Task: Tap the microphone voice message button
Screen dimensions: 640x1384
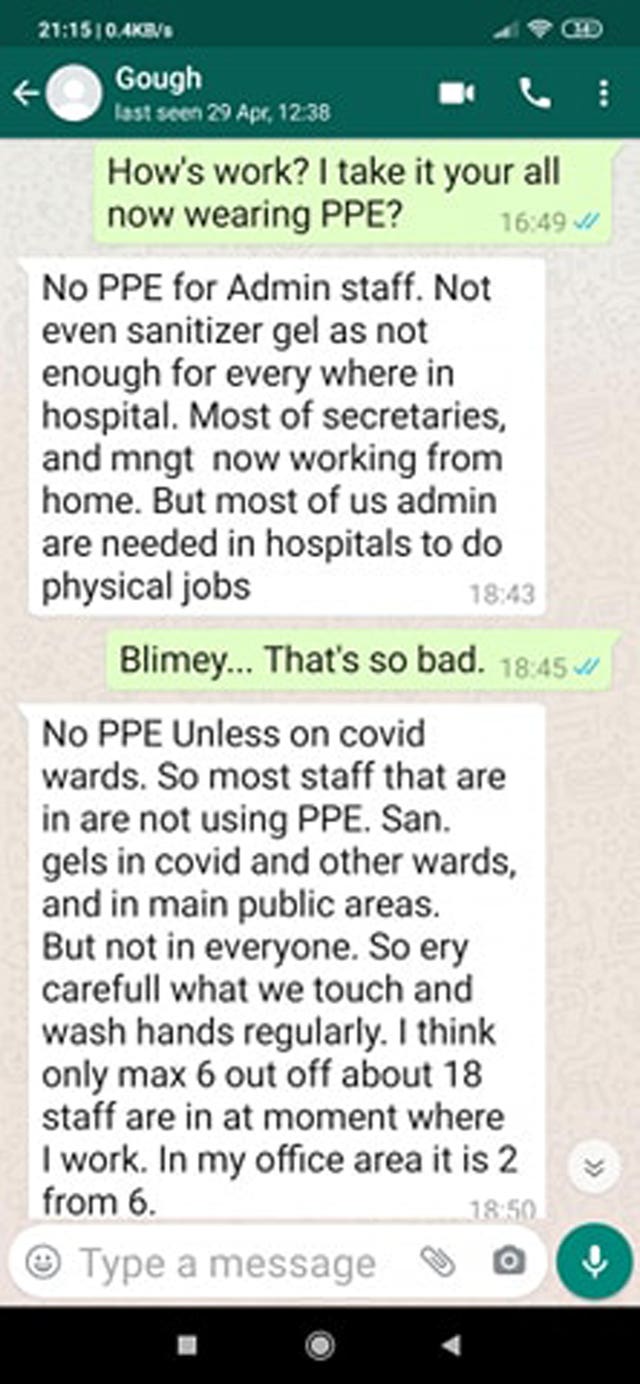Action: [x=595, y=1262]
